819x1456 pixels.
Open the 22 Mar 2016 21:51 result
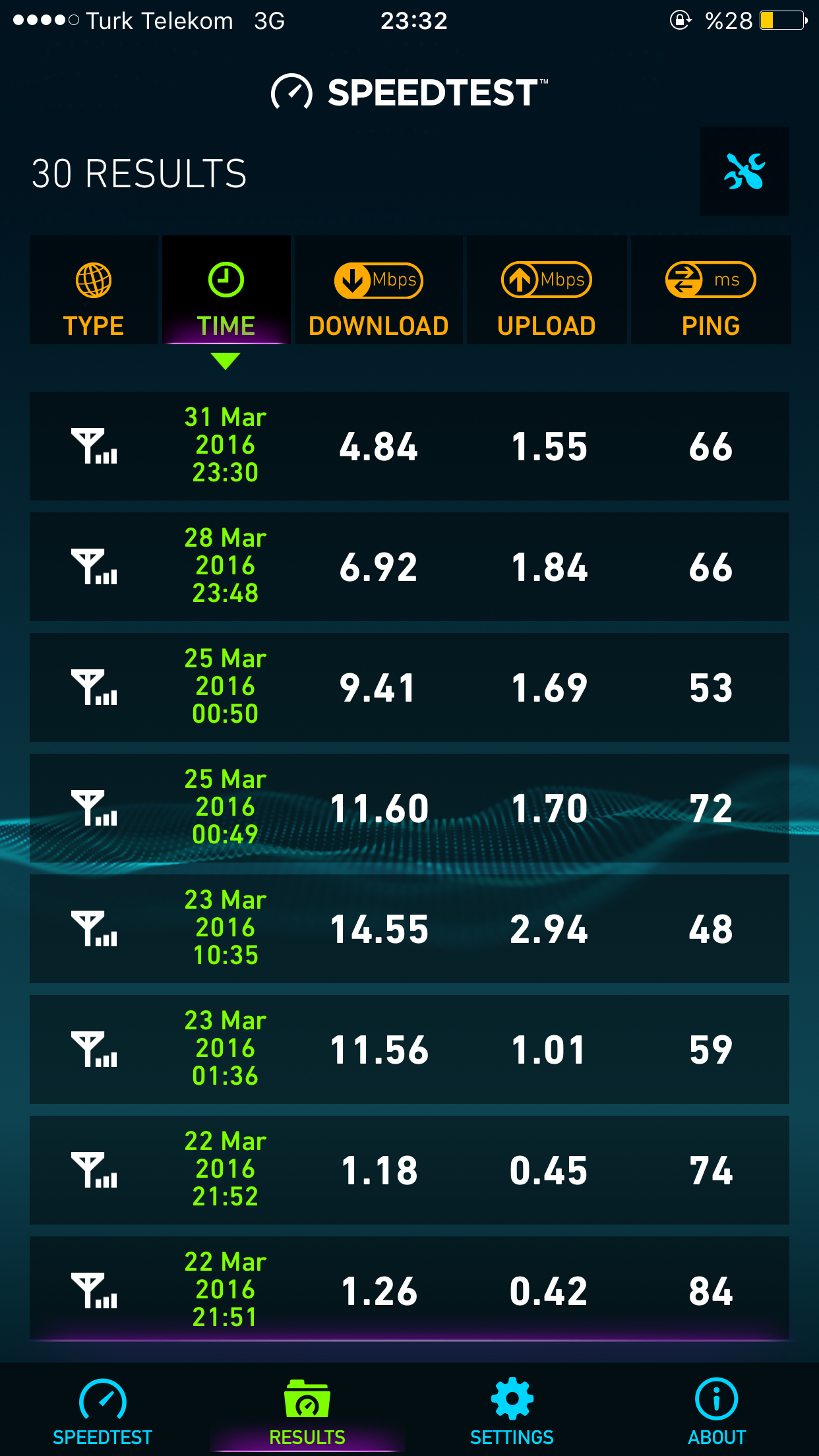point(409,1290)
